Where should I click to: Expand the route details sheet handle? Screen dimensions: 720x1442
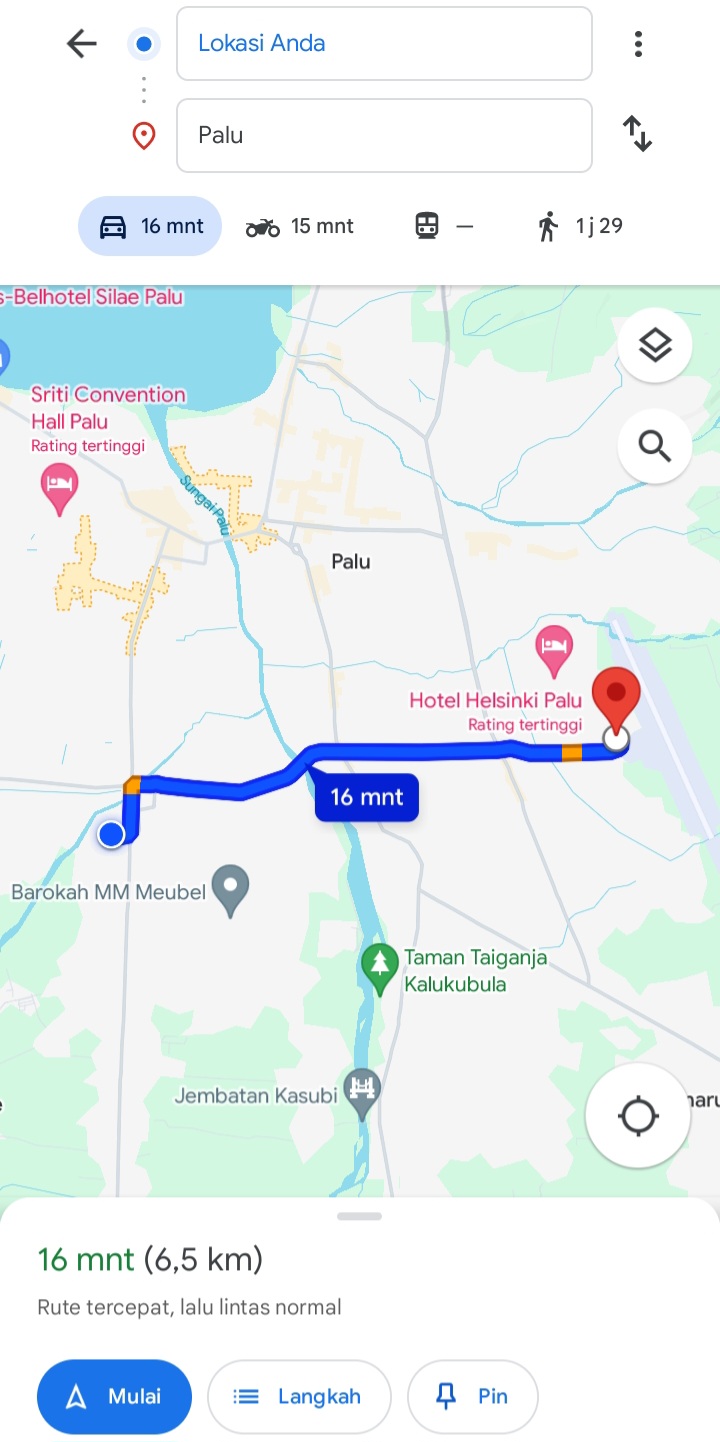click(360, 1216)
